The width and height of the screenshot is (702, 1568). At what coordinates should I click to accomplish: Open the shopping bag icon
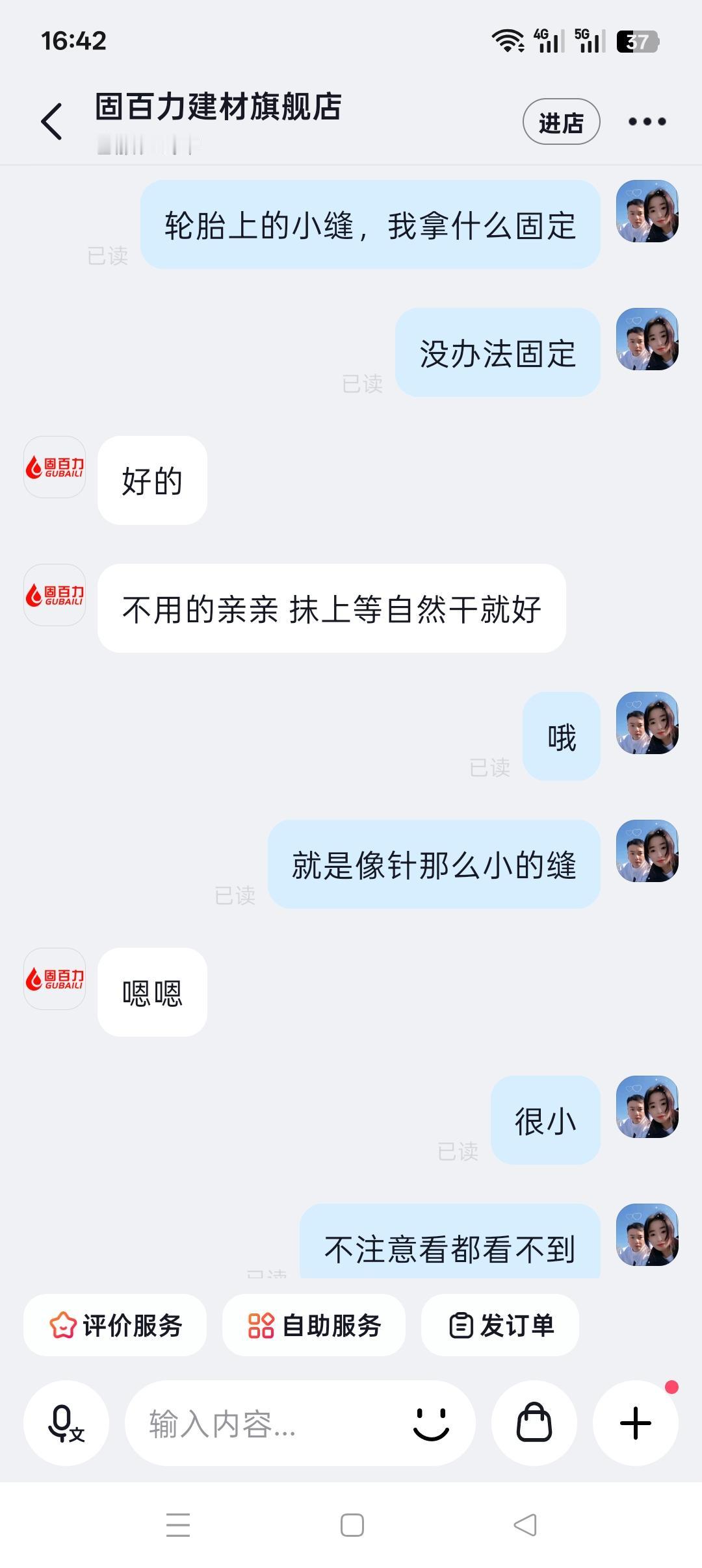(x=534, y=1424)
